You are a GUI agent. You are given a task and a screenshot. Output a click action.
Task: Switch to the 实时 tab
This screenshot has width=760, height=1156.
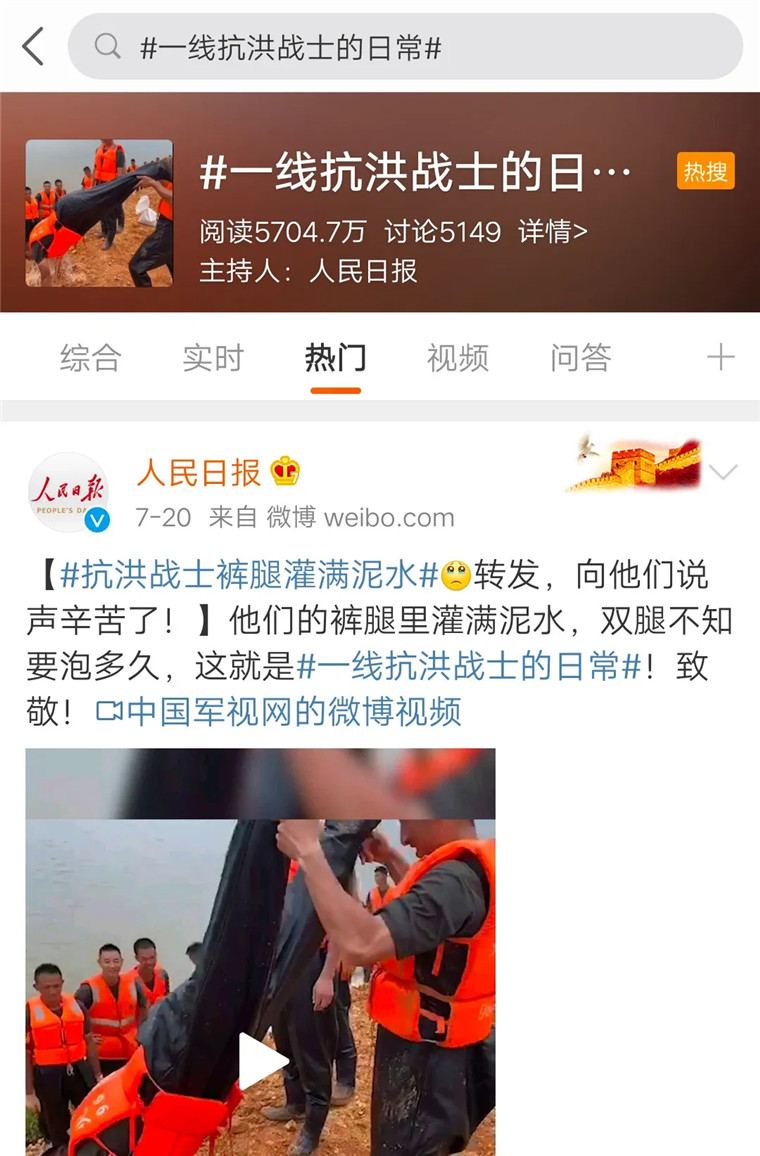click(x=213, y=358)
